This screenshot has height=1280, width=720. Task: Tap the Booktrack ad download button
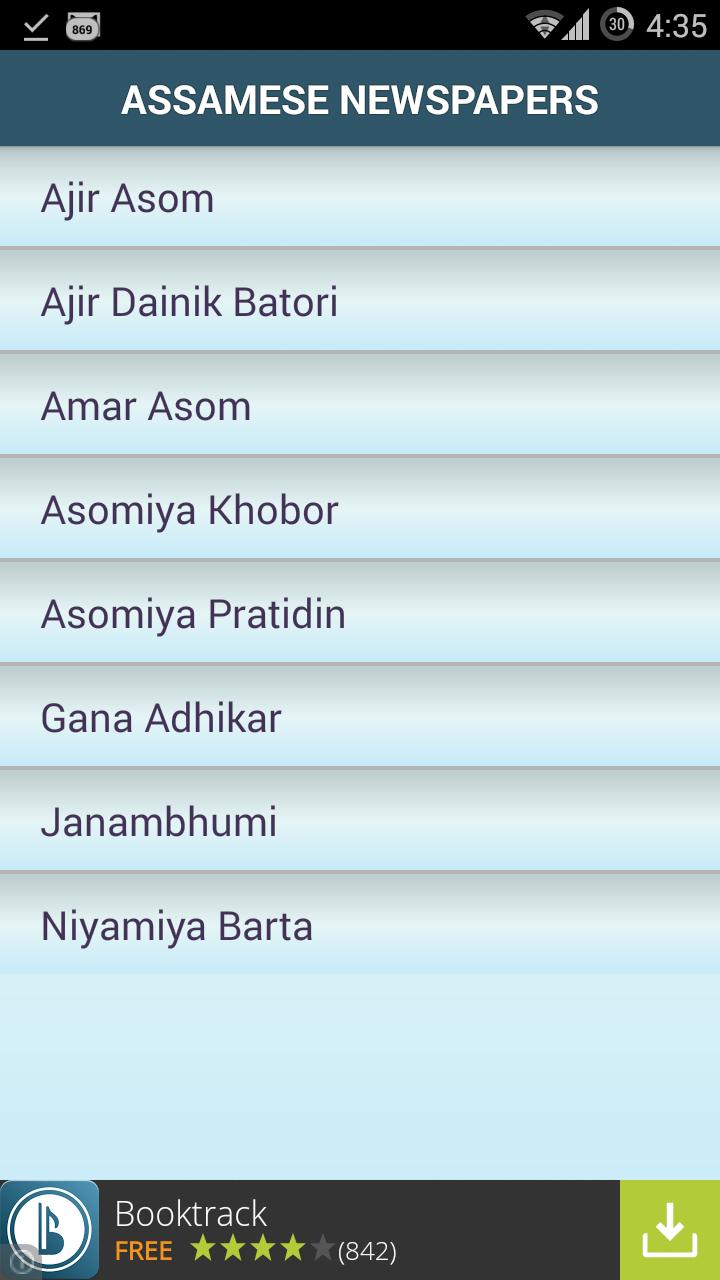pyautogui.click(x=669, y=1230)
